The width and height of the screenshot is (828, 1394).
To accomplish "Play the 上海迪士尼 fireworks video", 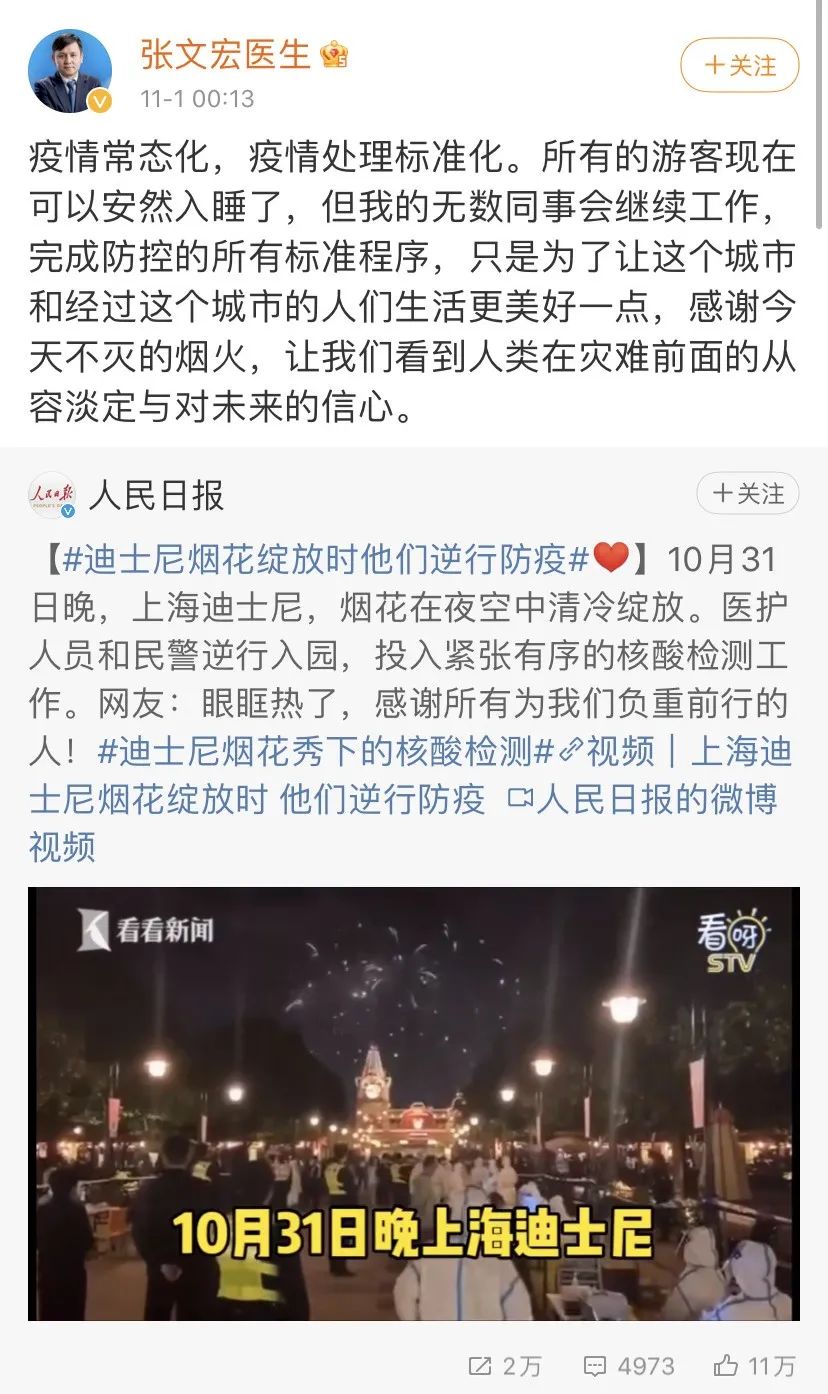I will point(413,1103).
